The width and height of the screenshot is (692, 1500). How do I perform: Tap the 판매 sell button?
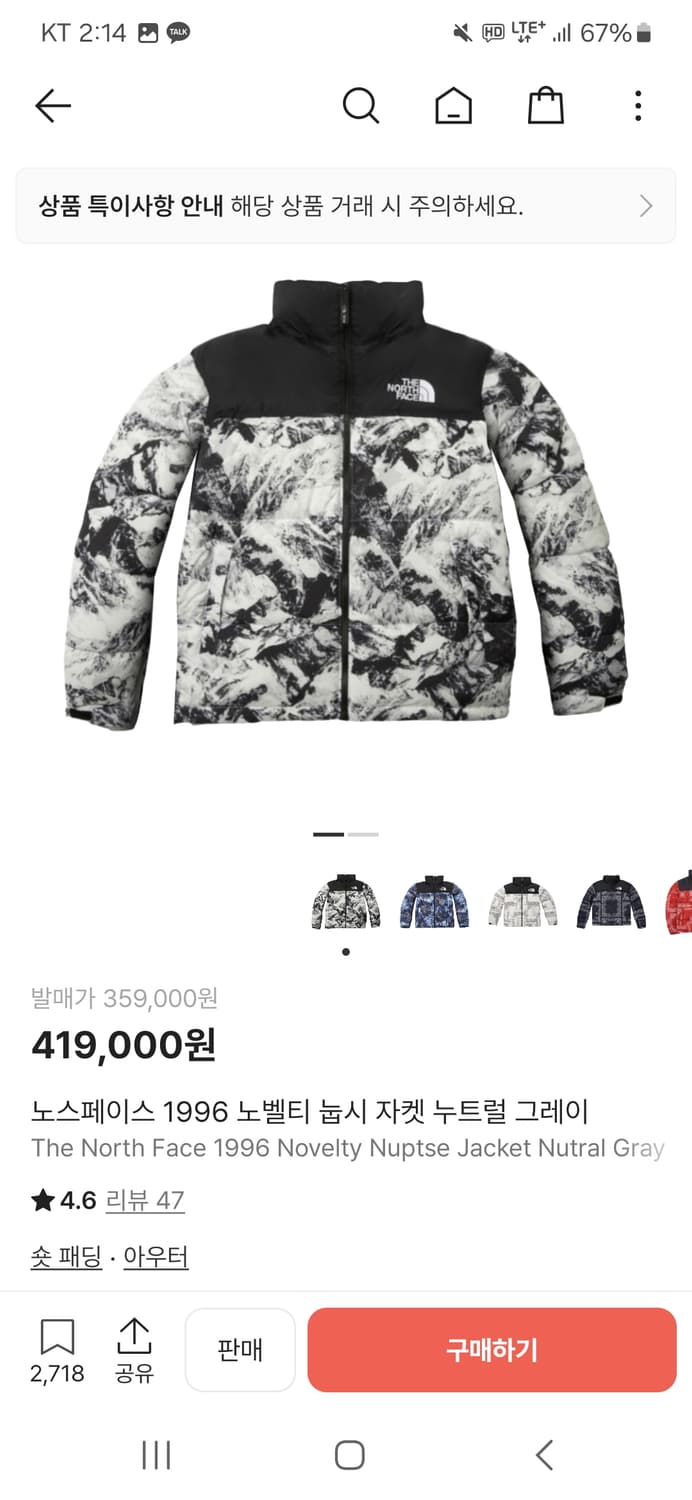tap(240, 1350)
